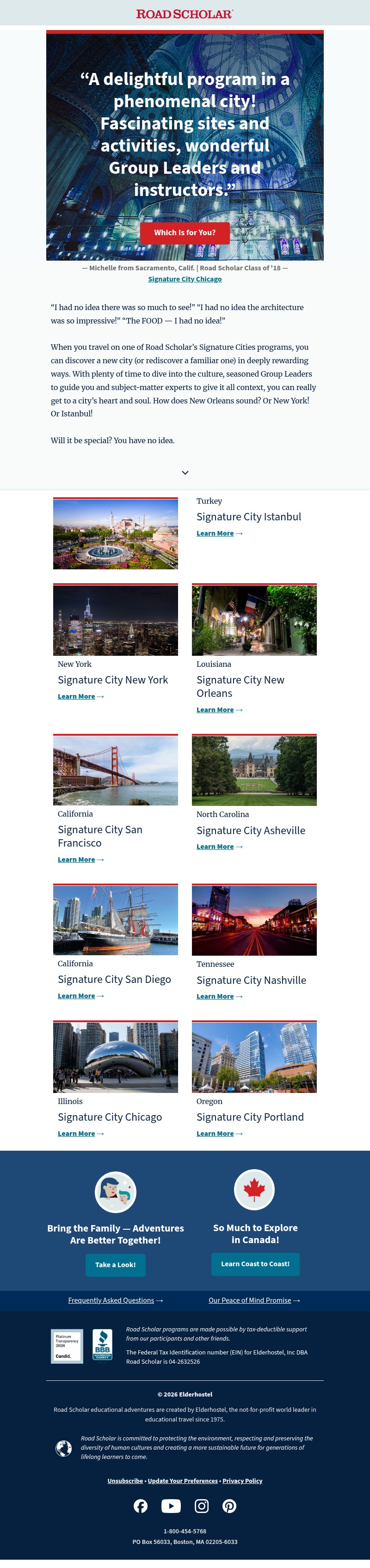Open the Signature City Chicago testimonial link
Viewport: 370px width, 1568px height.
(185, 279)
